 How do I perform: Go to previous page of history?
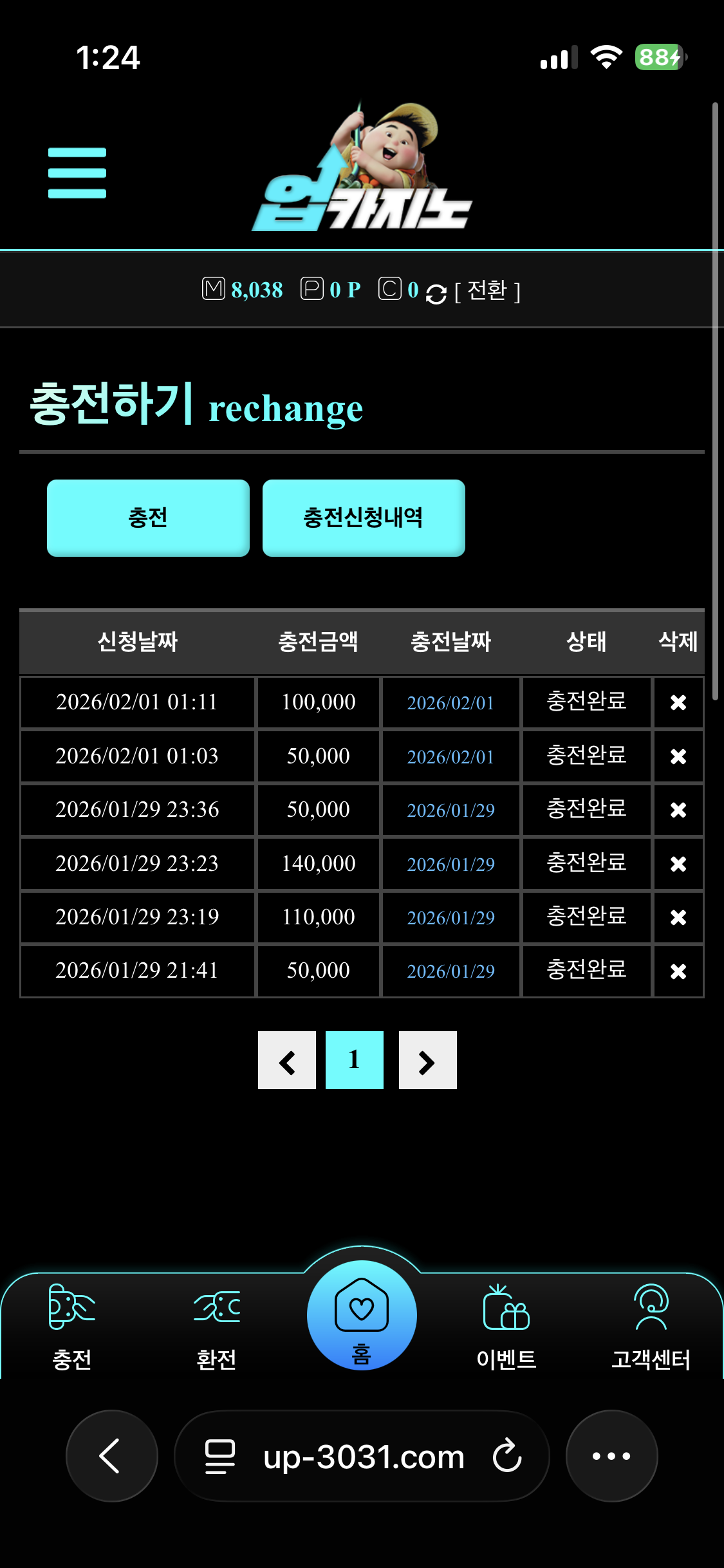tap(287, 1060)
